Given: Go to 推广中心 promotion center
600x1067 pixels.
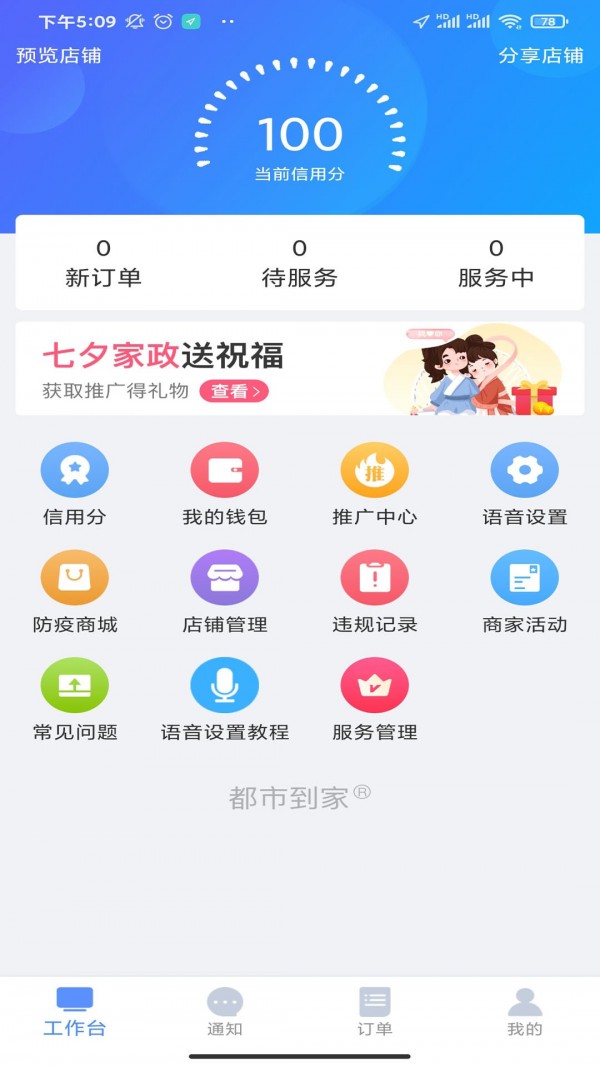Looking at the screenshot, I should (374, 485).
